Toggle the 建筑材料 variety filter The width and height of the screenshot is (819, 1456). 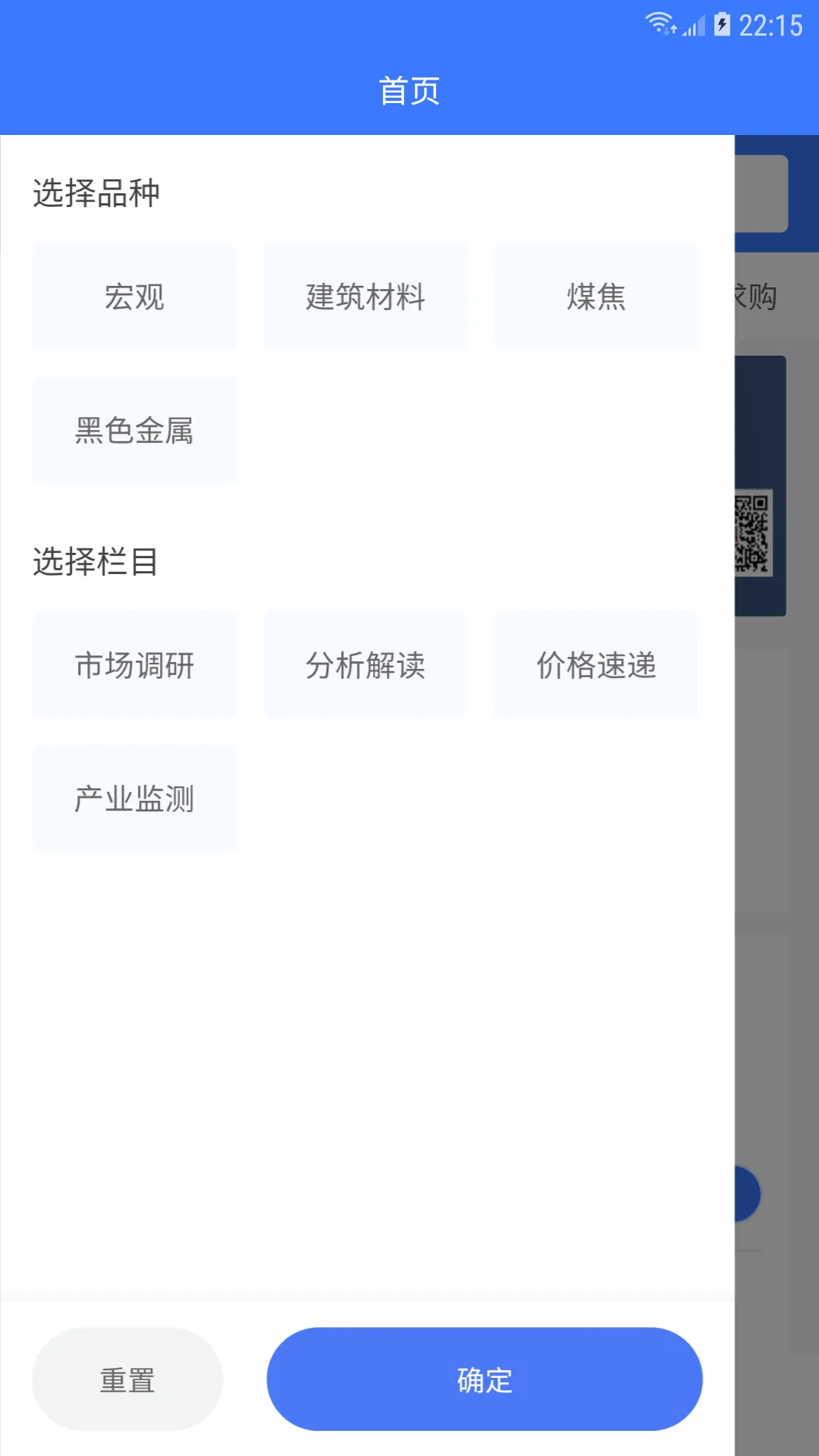[365, 296]
